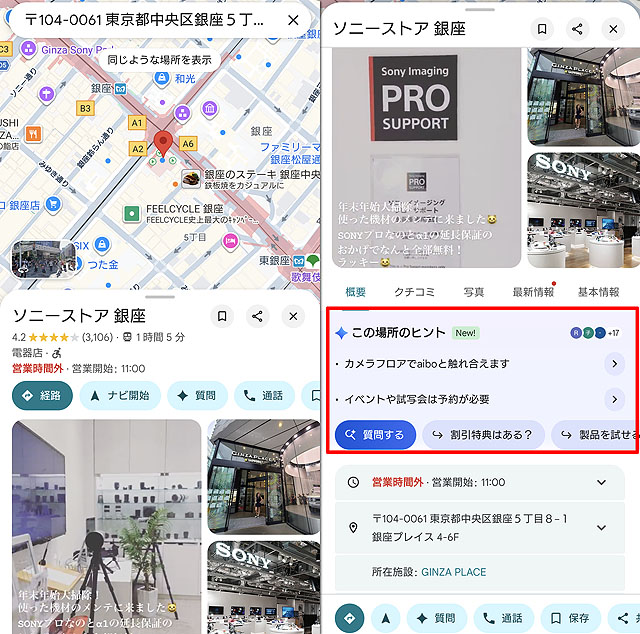Tap the 経路 directions button
640x634 pixels.
coord(42,396)
